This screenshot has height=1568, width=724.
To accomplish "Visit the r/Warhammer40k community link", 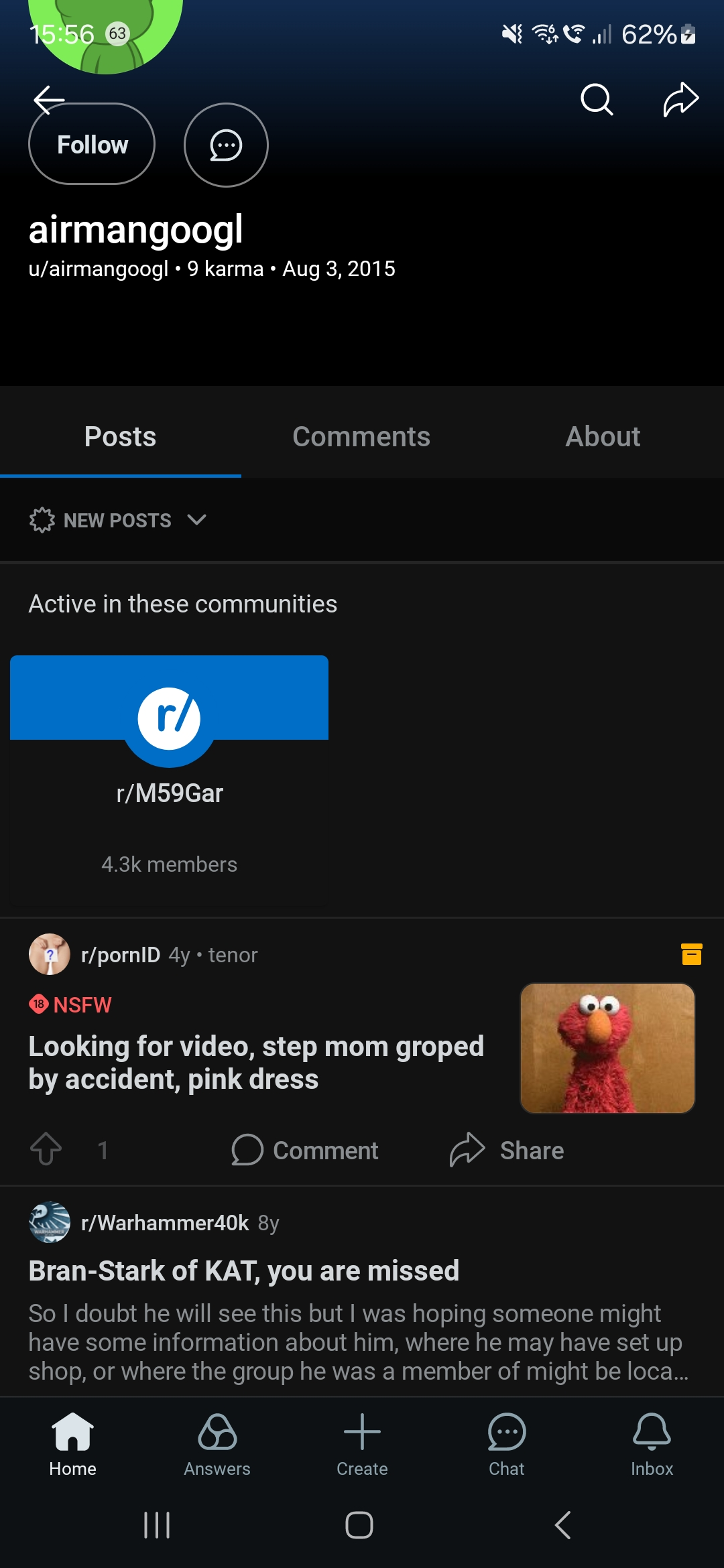I will click(165, 1223).
